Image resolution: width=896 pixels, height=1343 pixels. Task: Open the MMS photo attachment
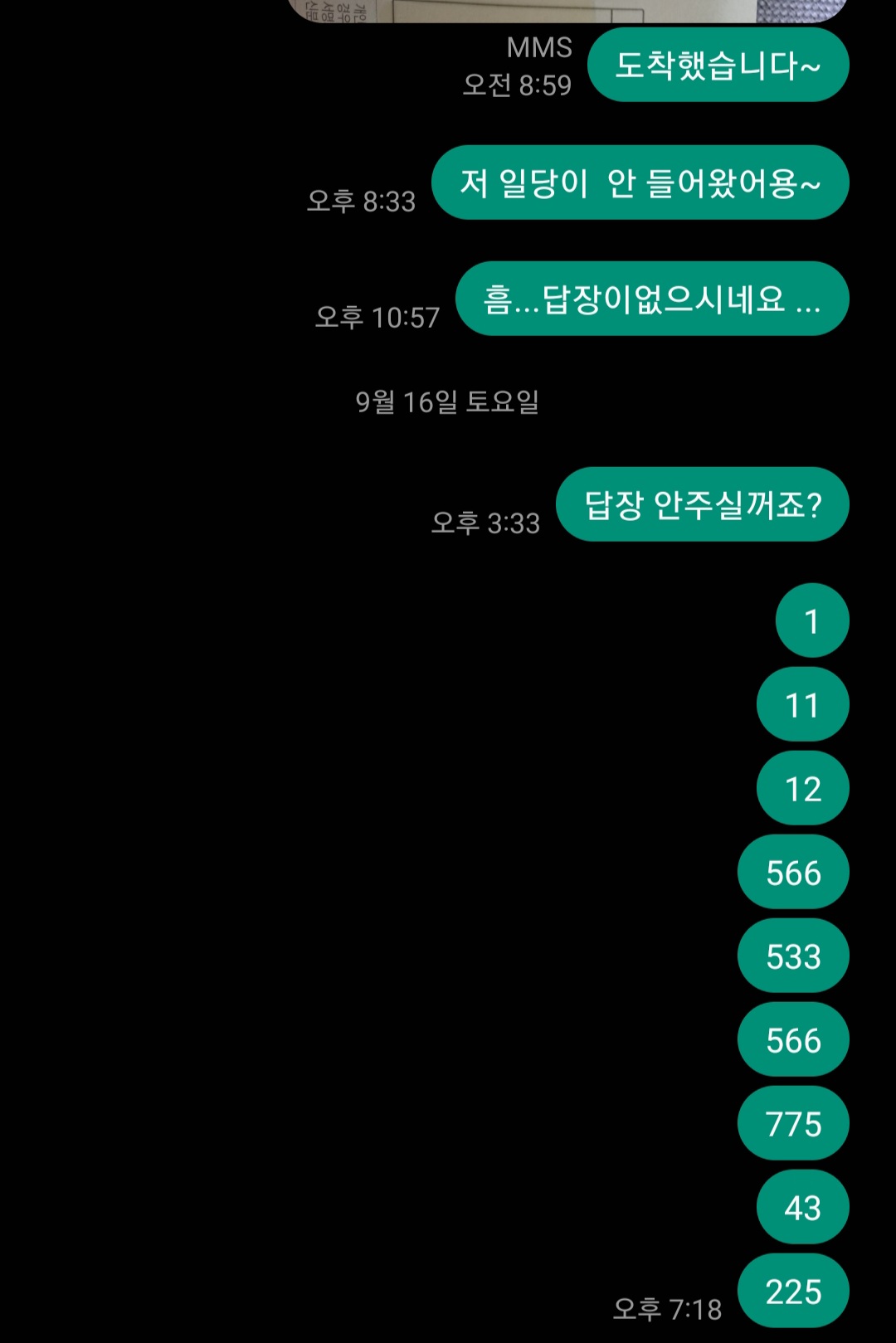click(x=564, y=10)
